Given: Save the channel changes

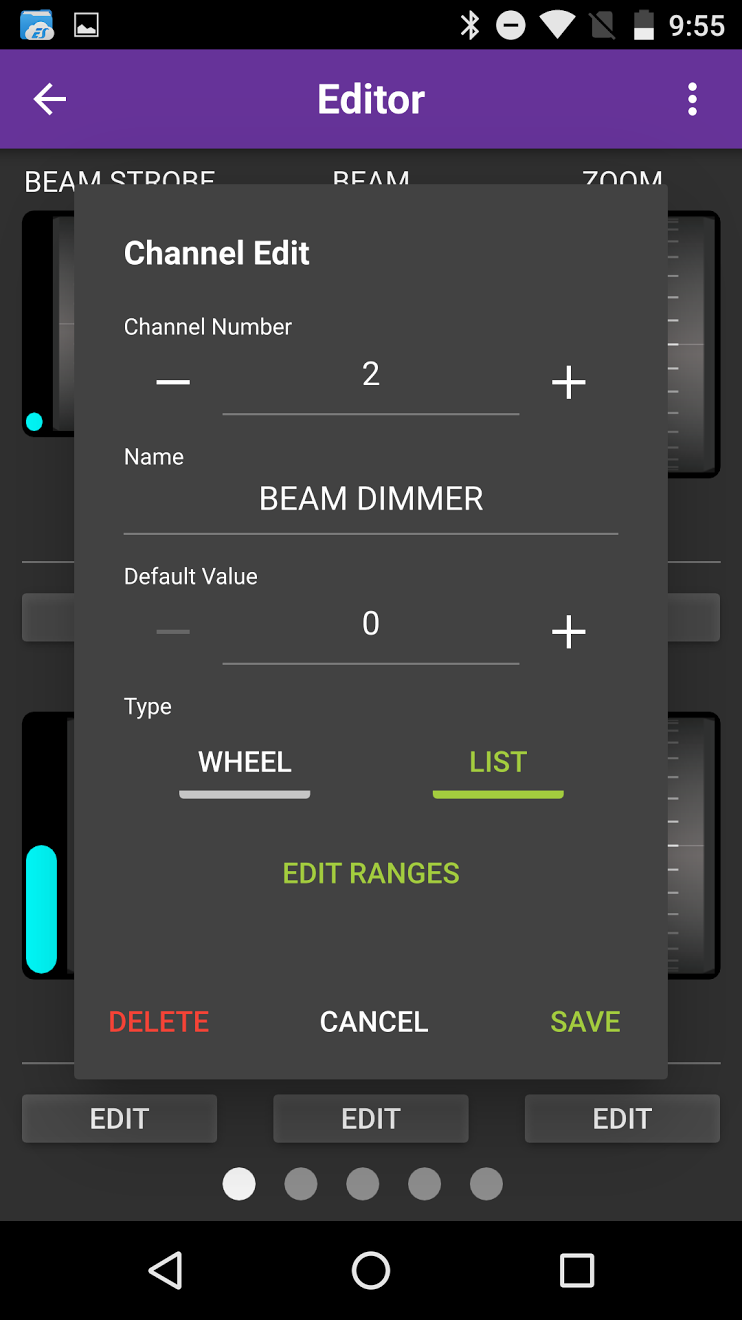Looking at the screenshot, I should point(585,1021).
